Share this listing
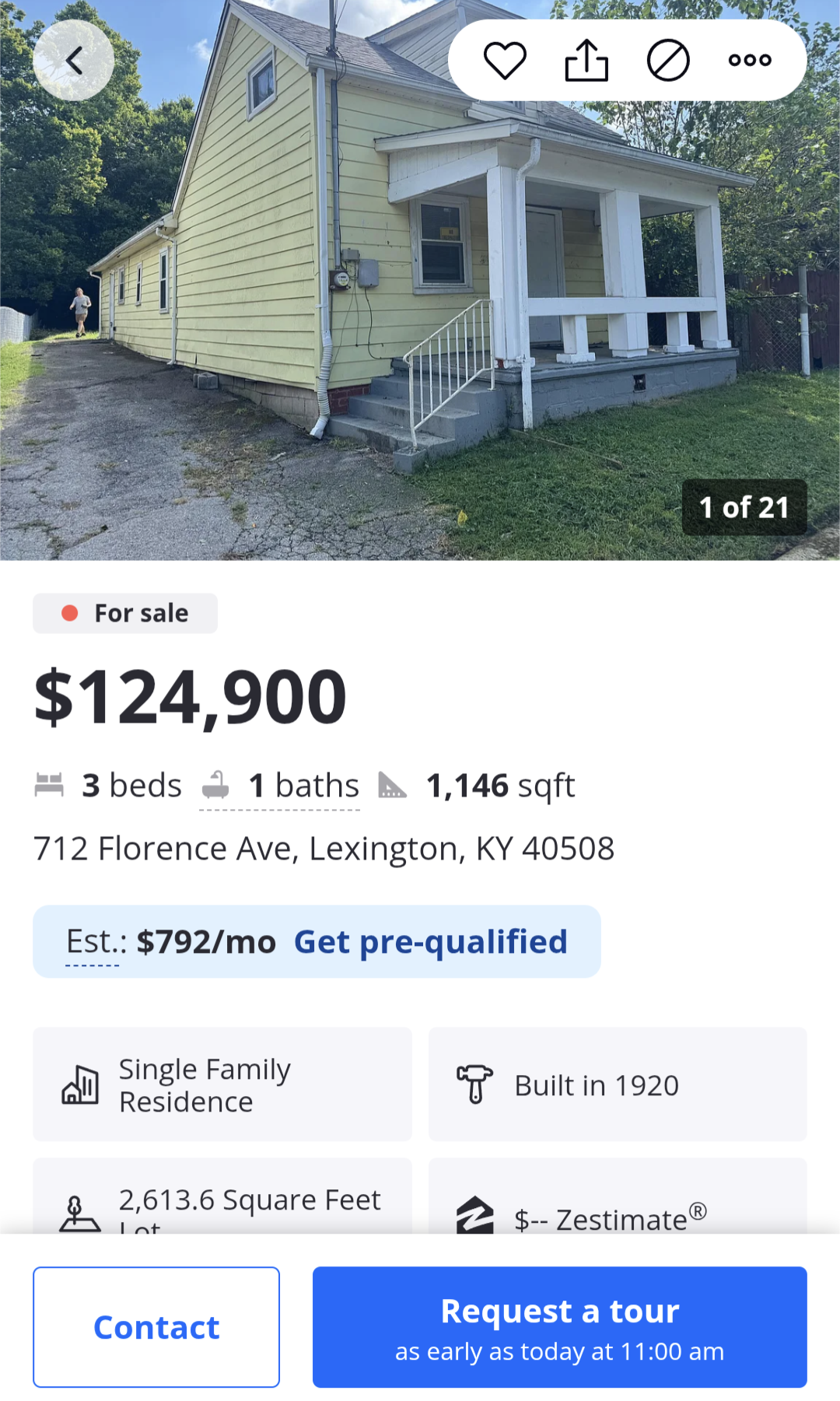The height and width of the screenshot is (1401, 840). [586, 61]
